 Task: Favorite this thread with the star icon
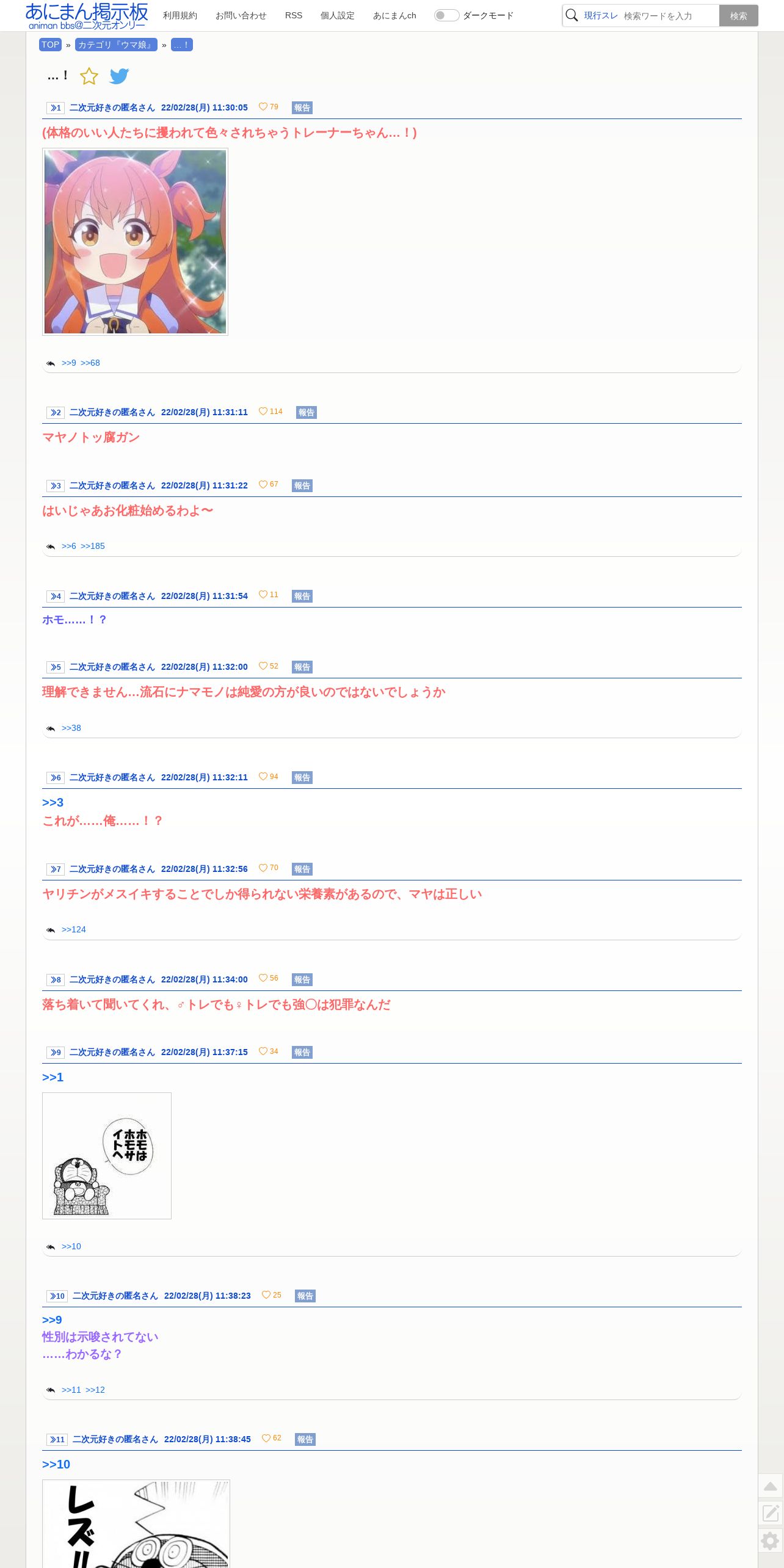point(89,76)
